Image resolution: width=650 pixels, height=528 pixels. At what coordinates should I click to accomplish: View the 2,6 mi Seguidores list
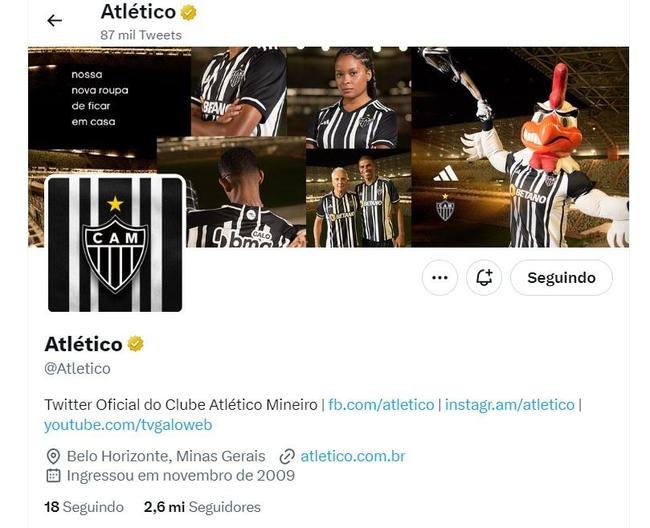click(x=202, y=507)
